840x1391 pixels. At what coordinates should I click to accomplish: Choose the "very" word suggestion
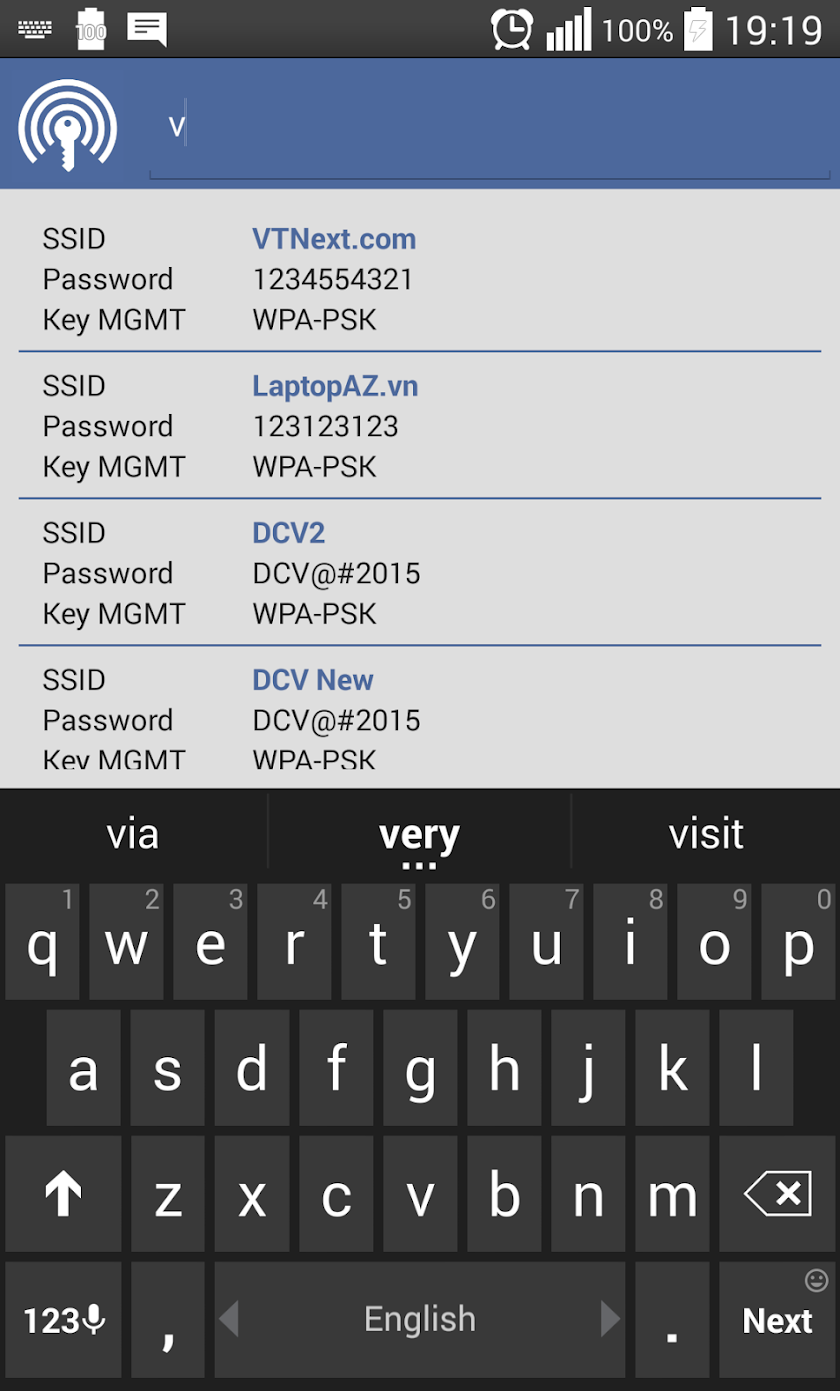pyautogui.click(x=419, y=834)
